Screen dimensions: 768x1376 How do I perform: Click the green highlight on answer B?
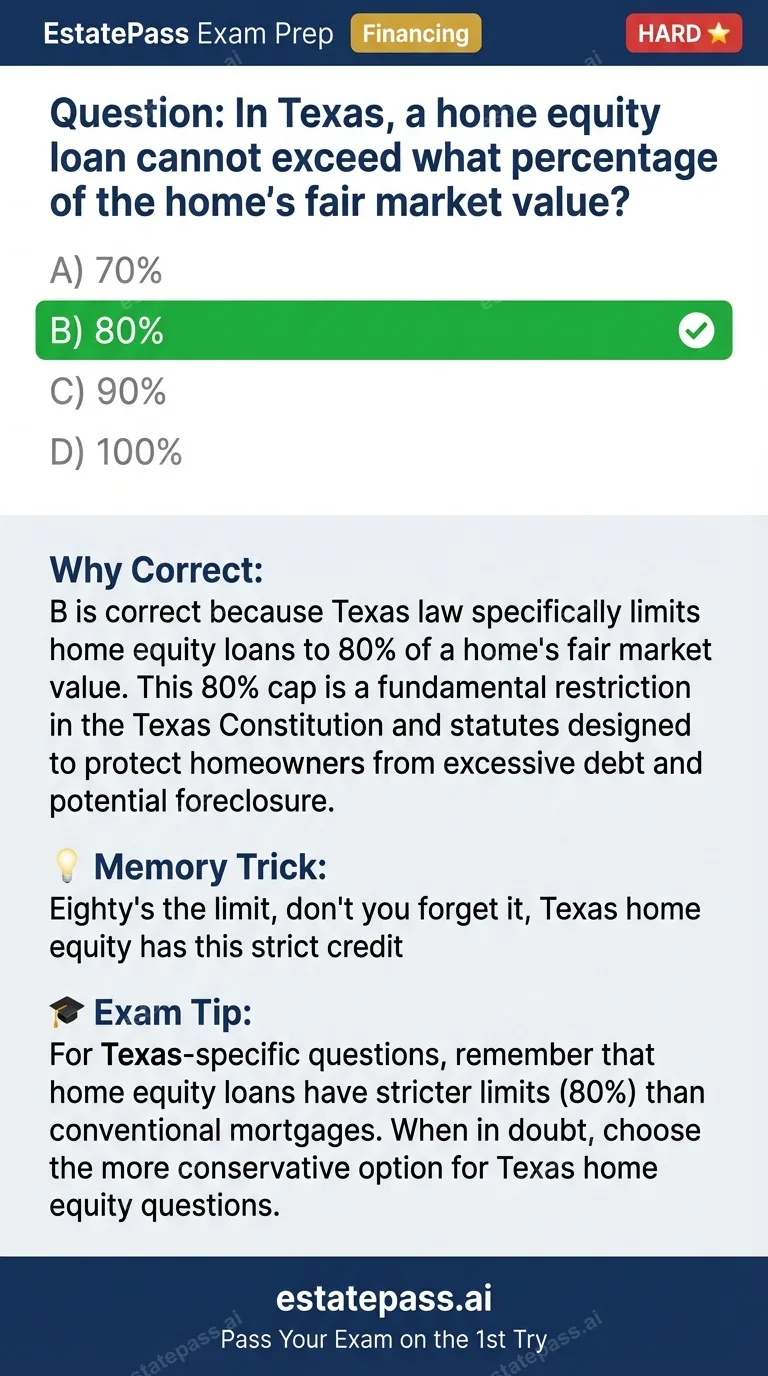384,330
